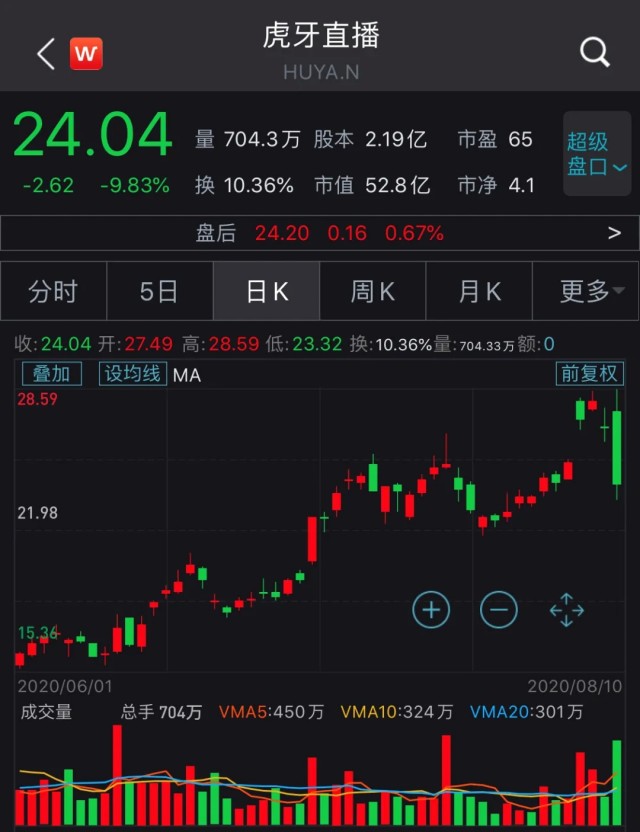Zoom out the chart with minus

tap(499, 609)
